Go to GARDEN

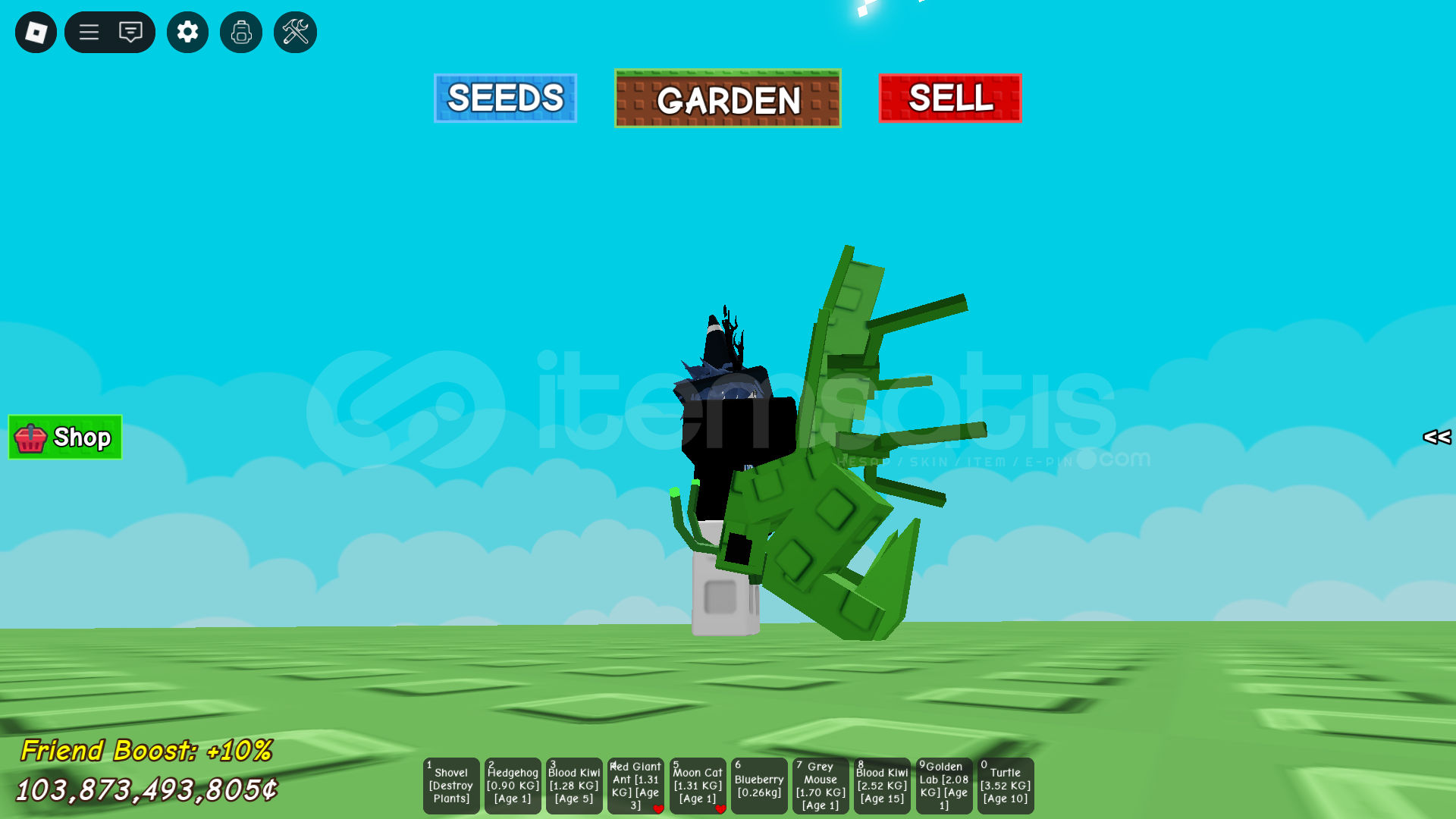pyautogui.click(x=727, y=99)
